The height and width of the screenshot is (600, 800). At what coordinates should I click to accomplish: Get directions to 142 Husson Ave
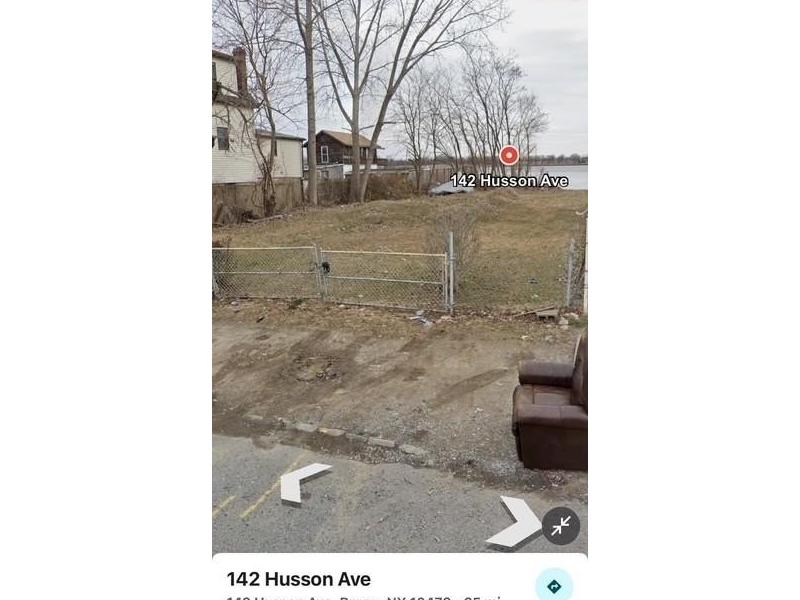pyautogui.click(x=554, y=585)
